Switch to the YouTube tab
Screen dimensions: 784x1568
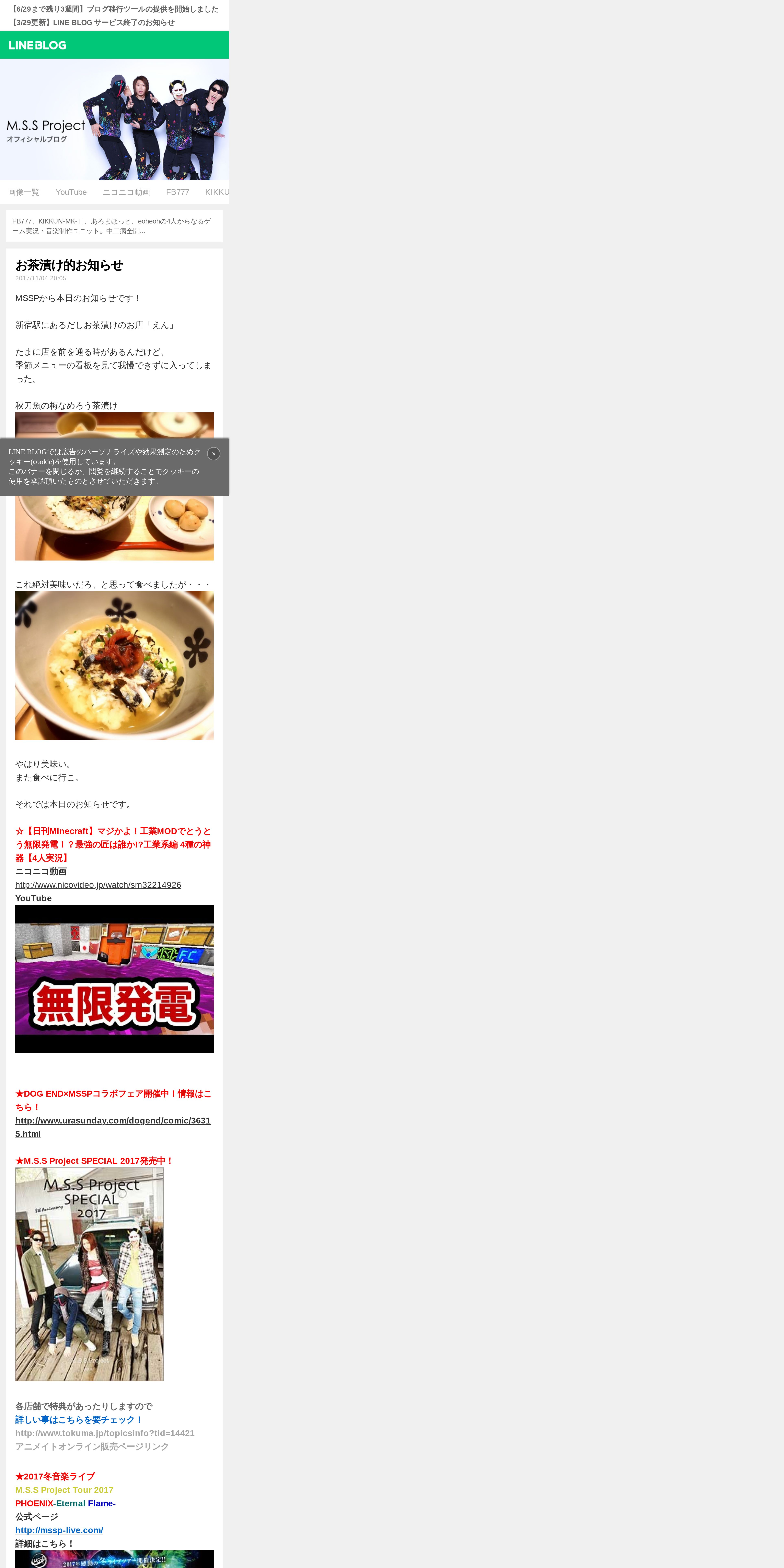click(x=71, y=192)
